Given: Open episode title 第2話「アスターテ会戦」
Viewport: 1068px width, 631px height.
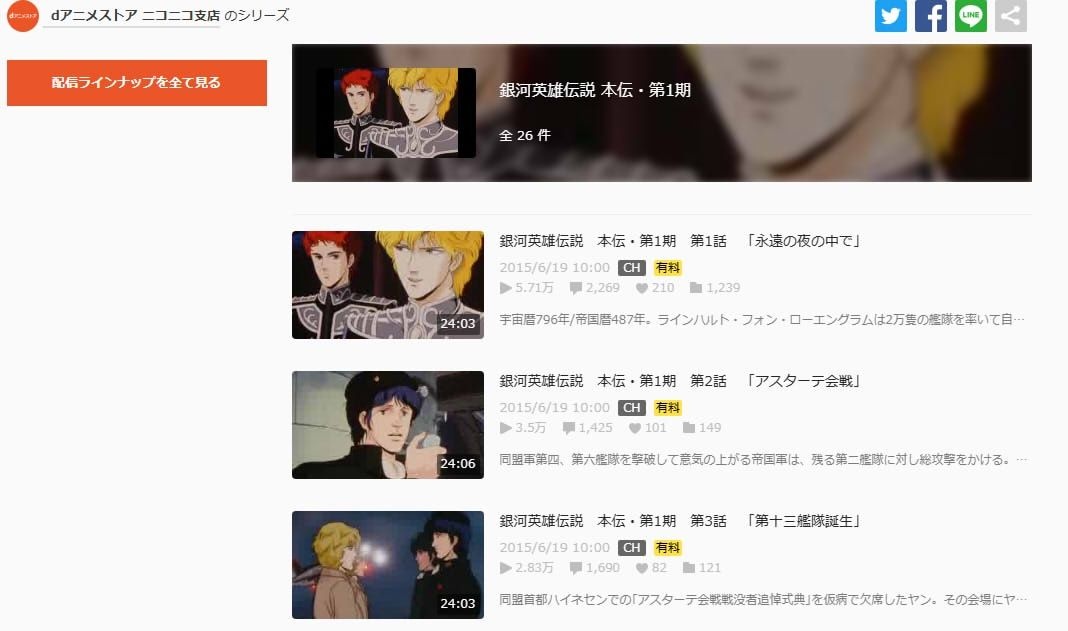Looking at the screenshot, I should pos(680,381).
